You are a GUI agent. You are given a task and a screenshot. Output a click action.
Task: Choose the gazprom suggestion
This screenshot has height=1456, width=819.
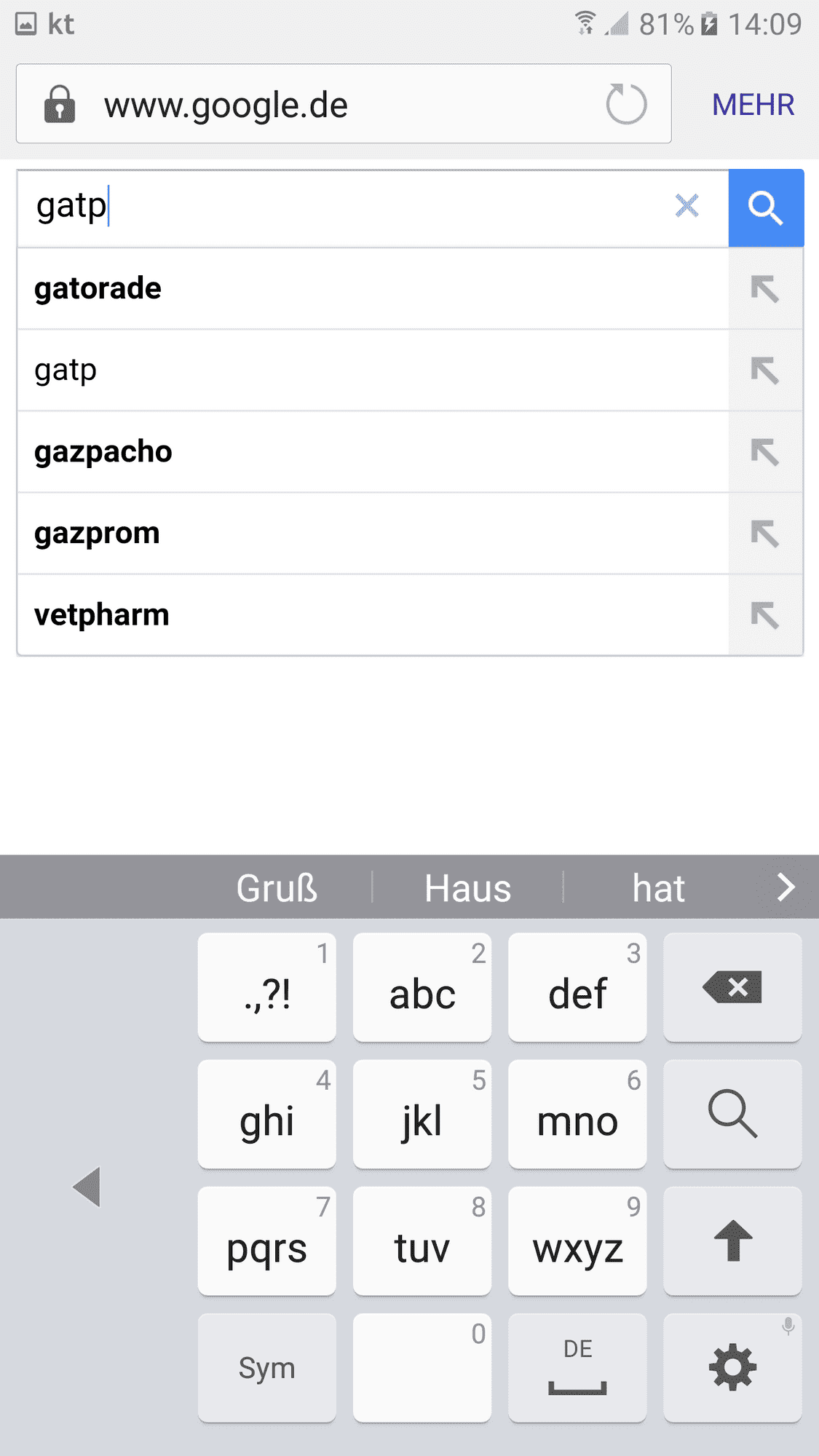coord(364,534)
